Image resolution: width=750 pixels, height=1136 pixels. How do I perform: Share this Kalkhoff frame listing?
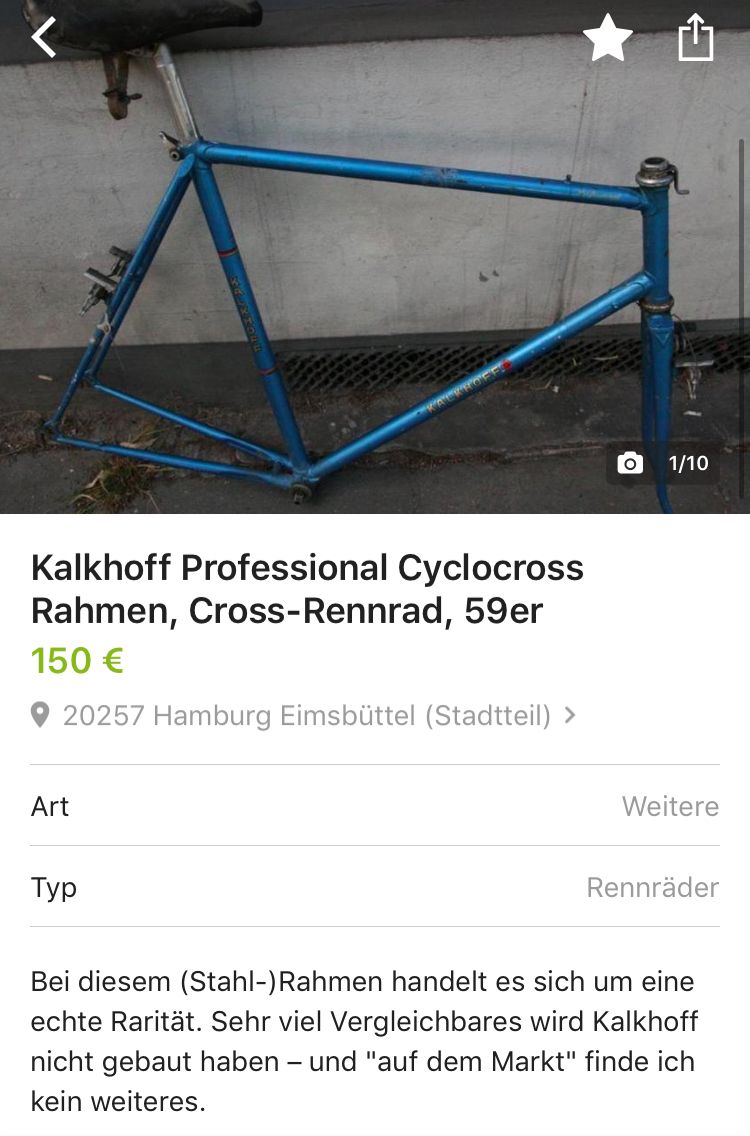(696, 39)
